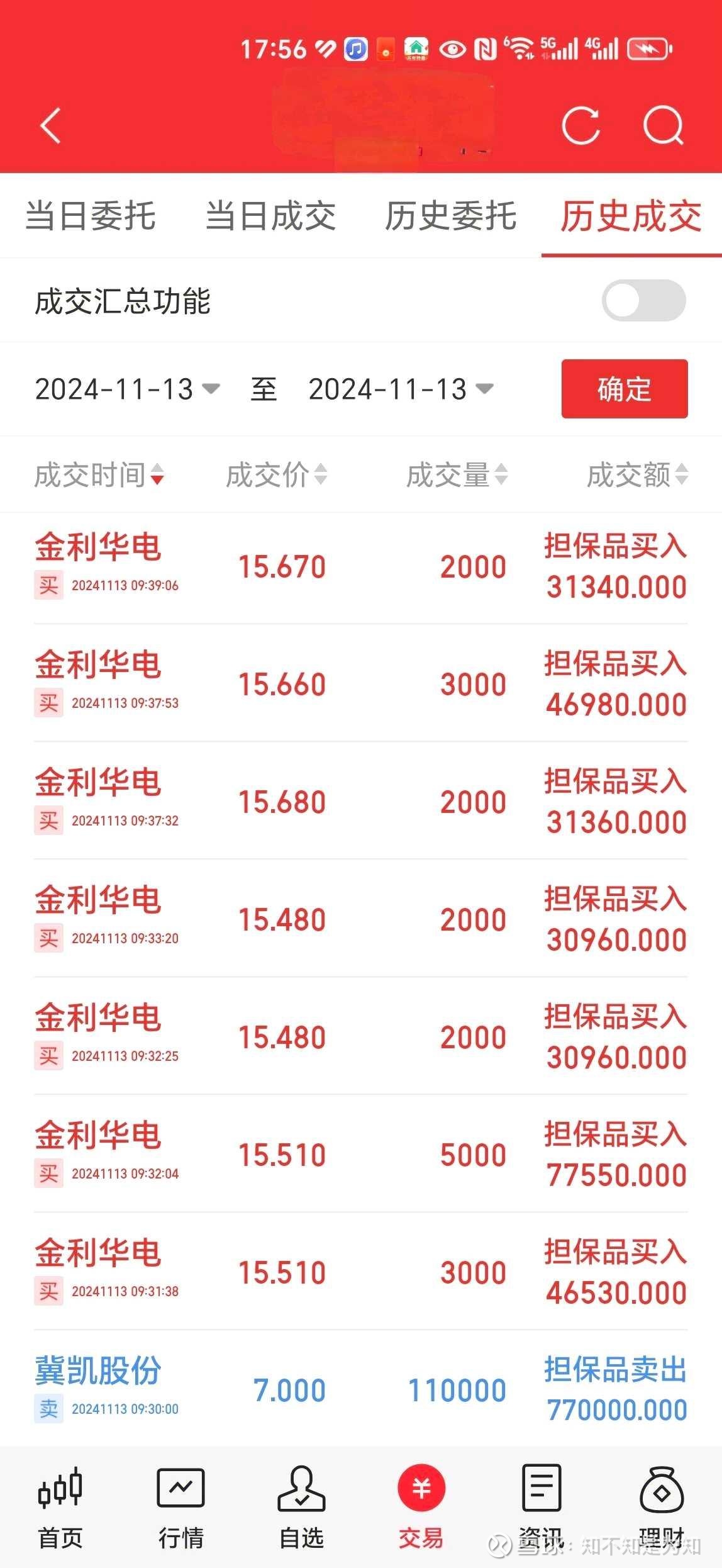Tap the 确定 button

coord(625,388)
